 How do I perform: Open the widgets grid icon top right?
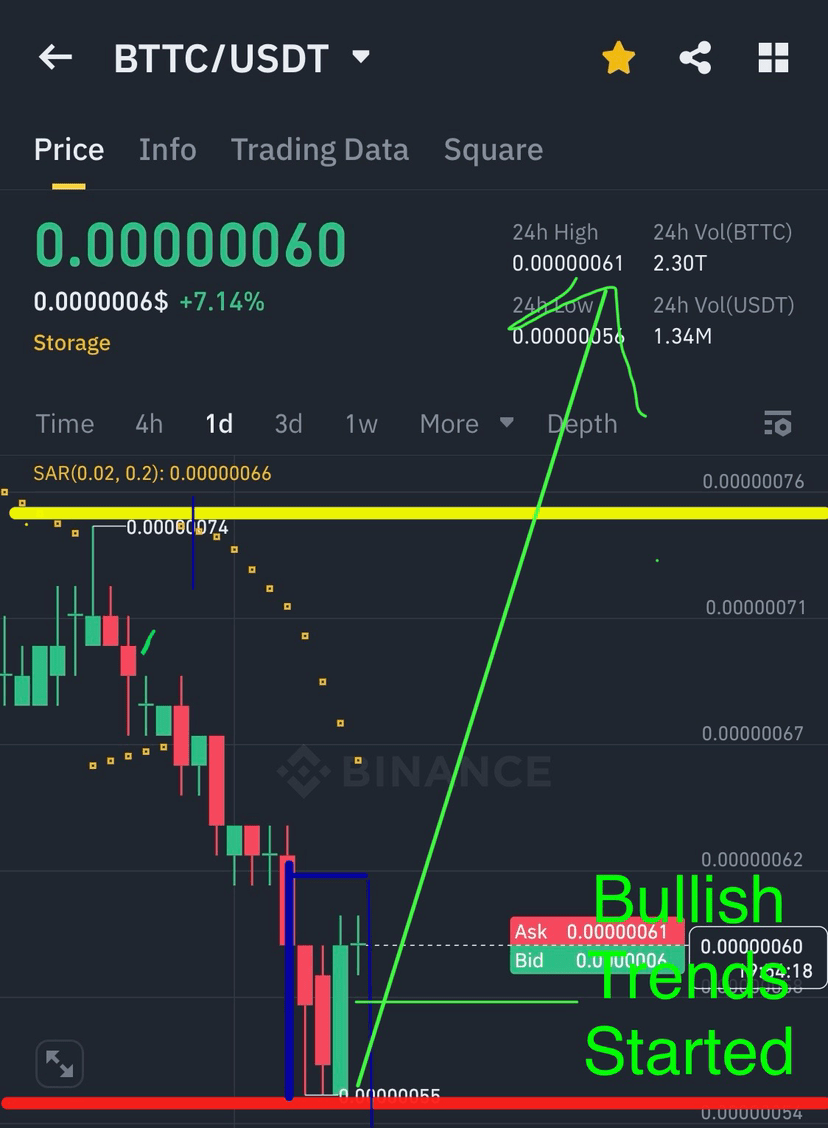[772, 57]
